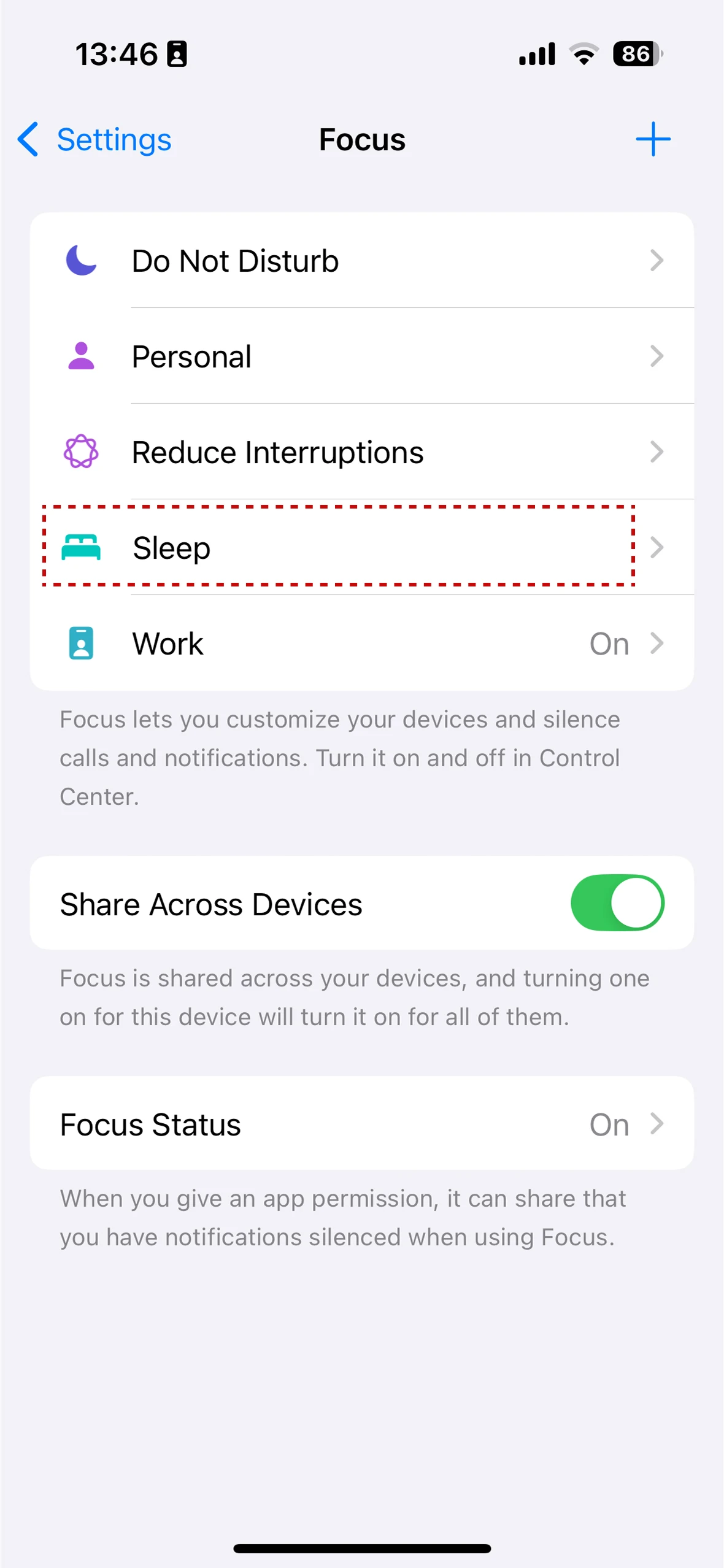Go back to Settings
This screenshot has width=724, height=1568.
point(94,140)
